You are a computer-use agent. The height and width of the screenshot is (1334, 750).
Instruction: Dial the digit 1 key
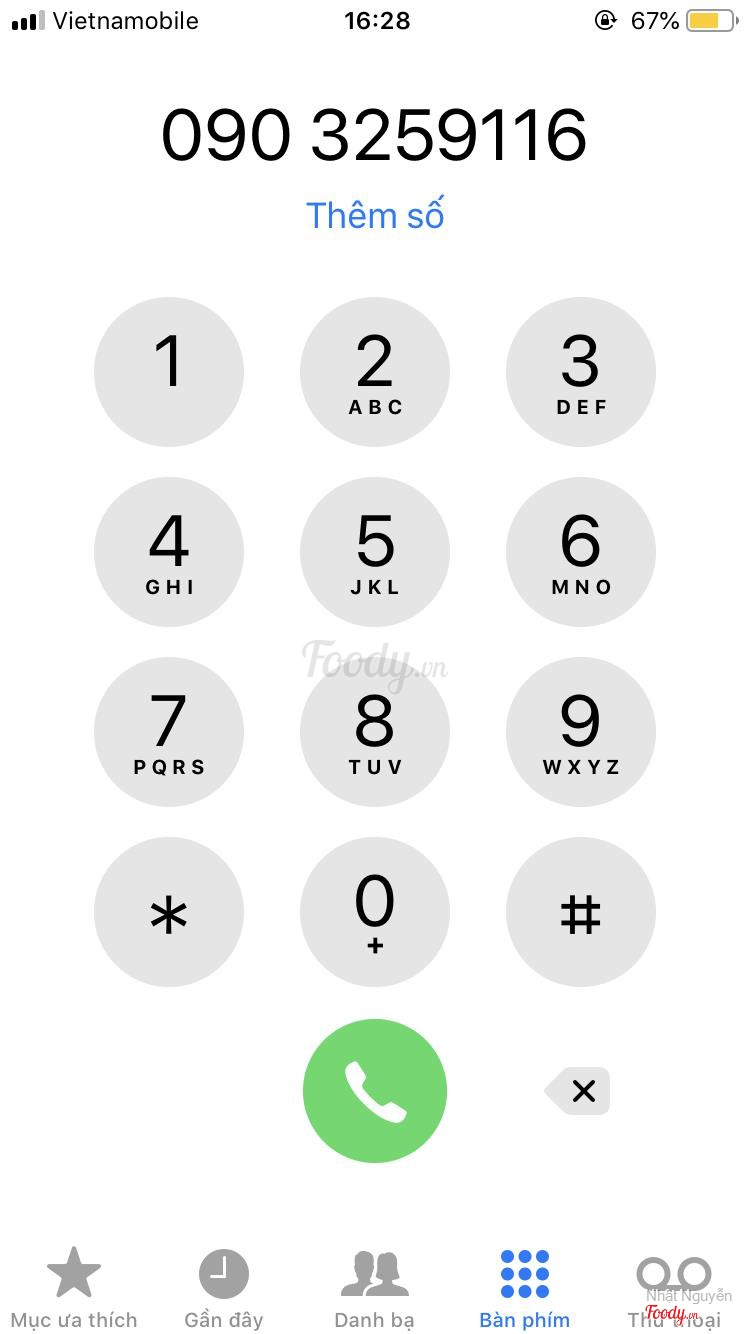point(169,372)
